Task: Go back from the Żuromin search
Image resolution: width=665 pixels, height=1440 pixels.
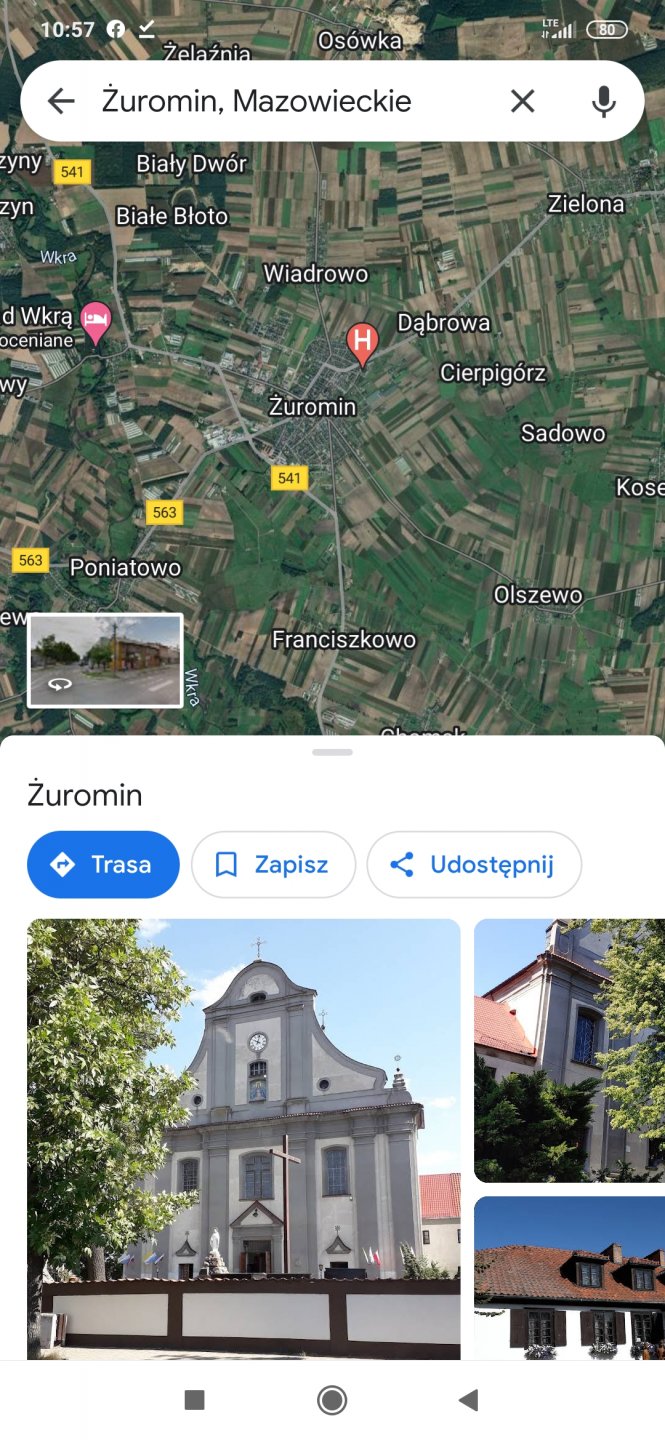Action: tap(61, 101)
